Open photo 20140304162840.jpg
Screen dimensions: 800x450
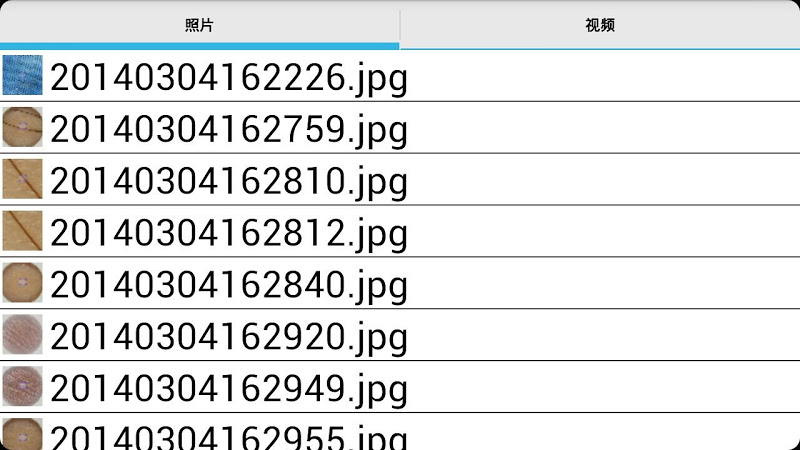click(229, 285)
